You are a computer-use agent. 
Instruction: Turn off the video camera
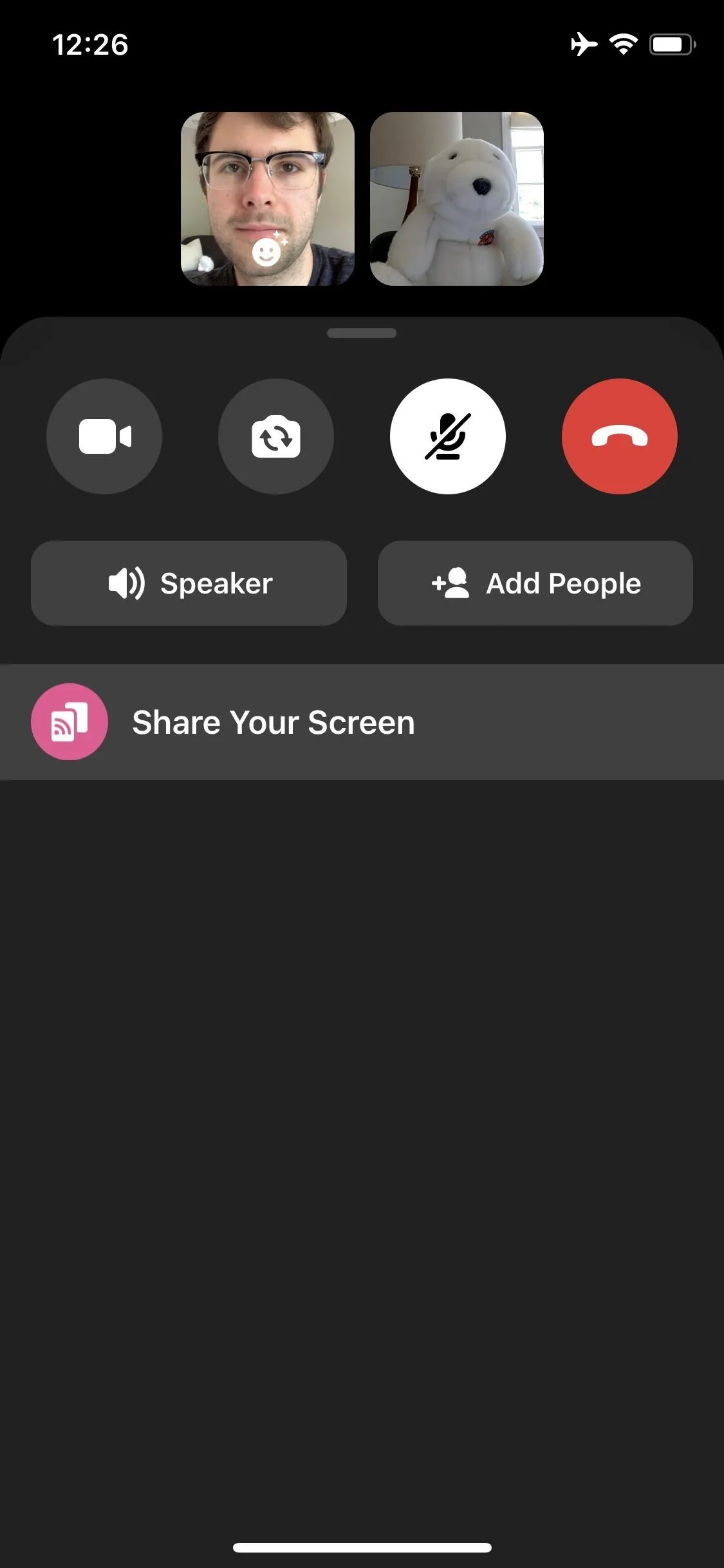(104, 436)
